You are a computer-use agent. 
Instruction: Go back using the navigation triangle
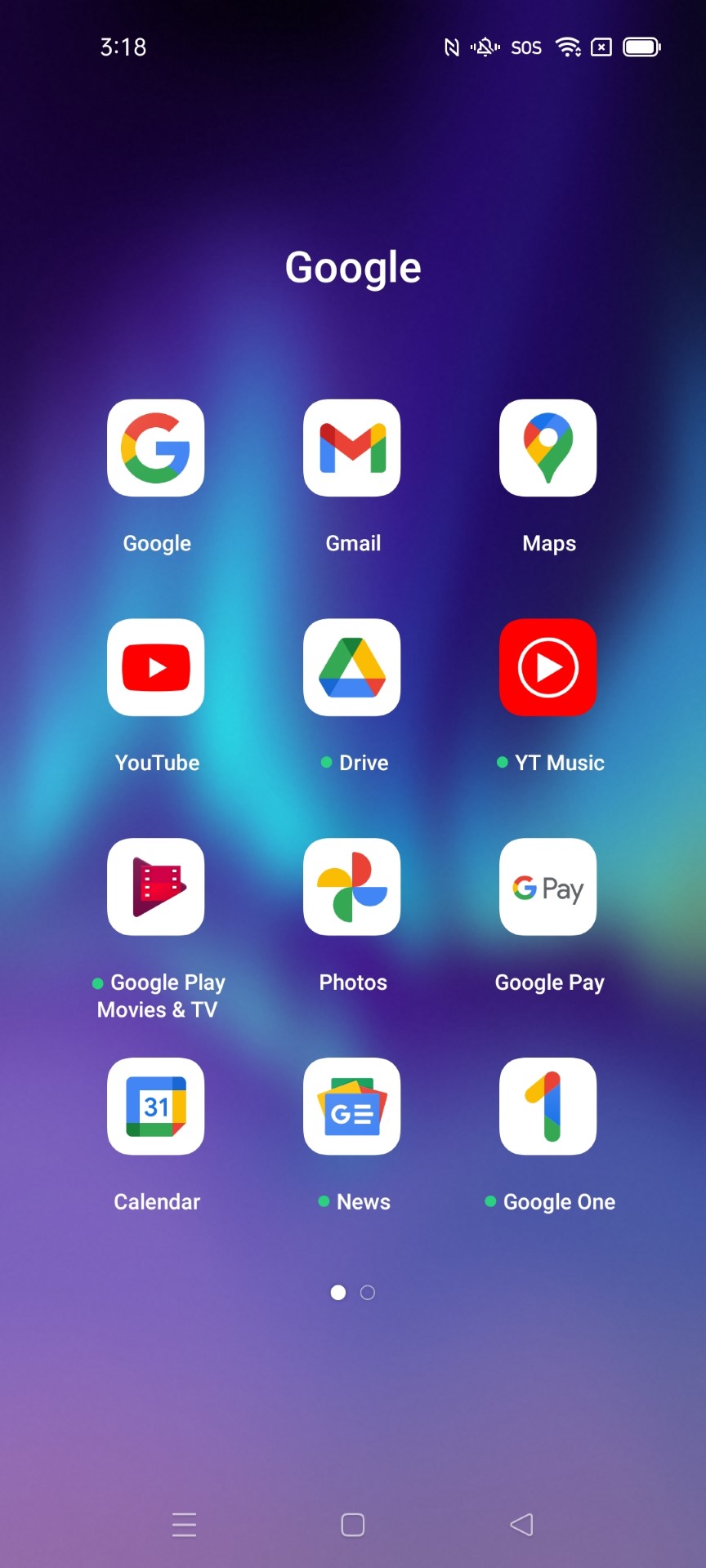point(521,1525)
